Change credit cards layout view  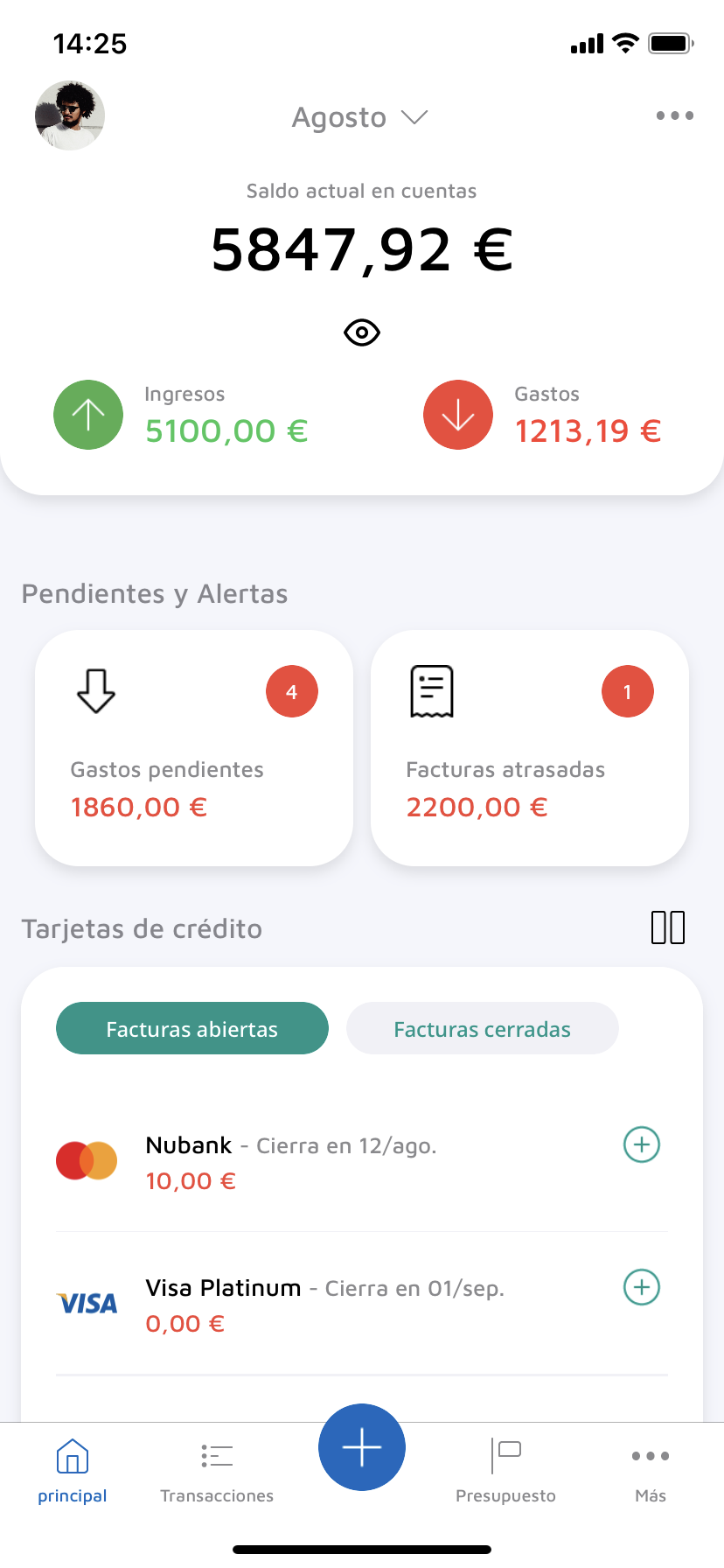[x=668, y=927]
